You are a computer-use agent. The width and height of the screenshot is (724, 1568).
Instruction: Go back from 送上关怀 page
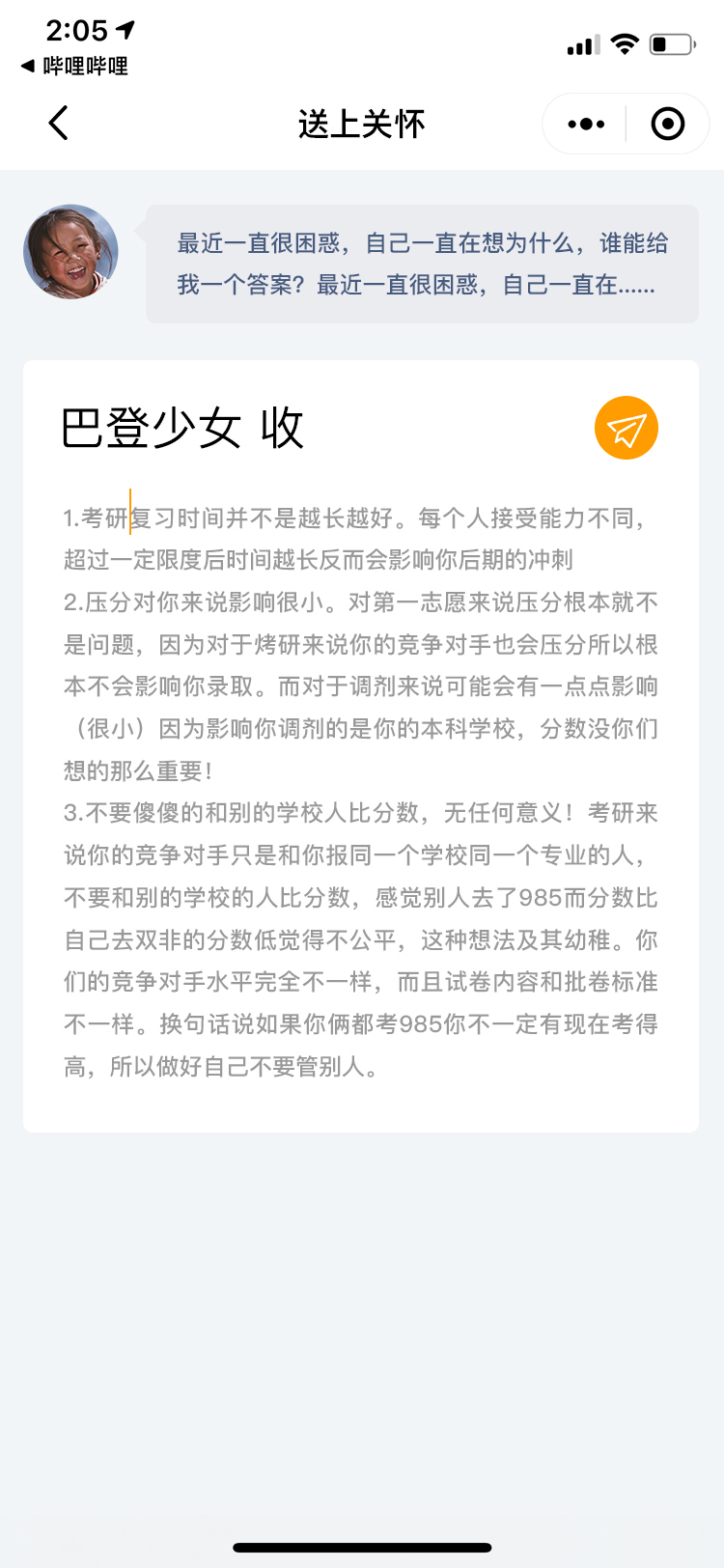tap(59, 124)
